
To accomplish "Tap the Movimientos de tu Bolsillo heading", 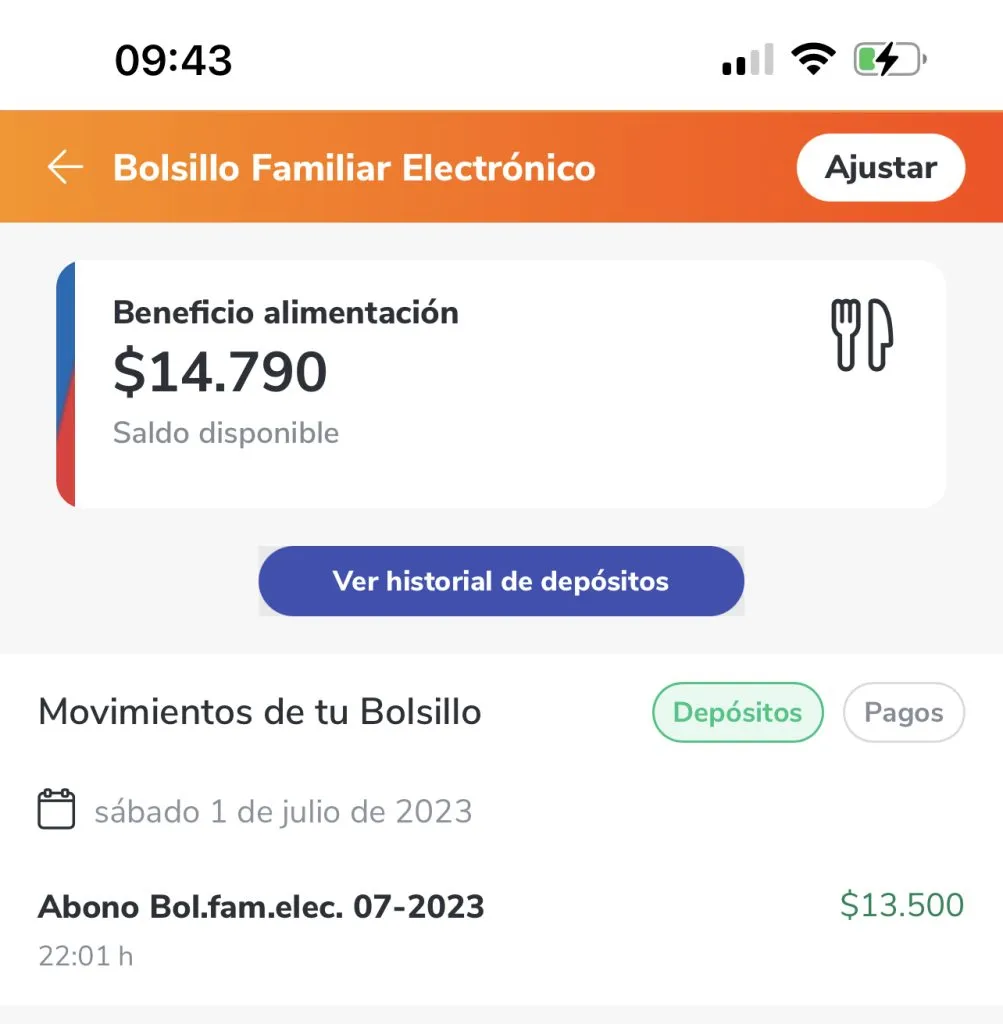I will [260, 712].
